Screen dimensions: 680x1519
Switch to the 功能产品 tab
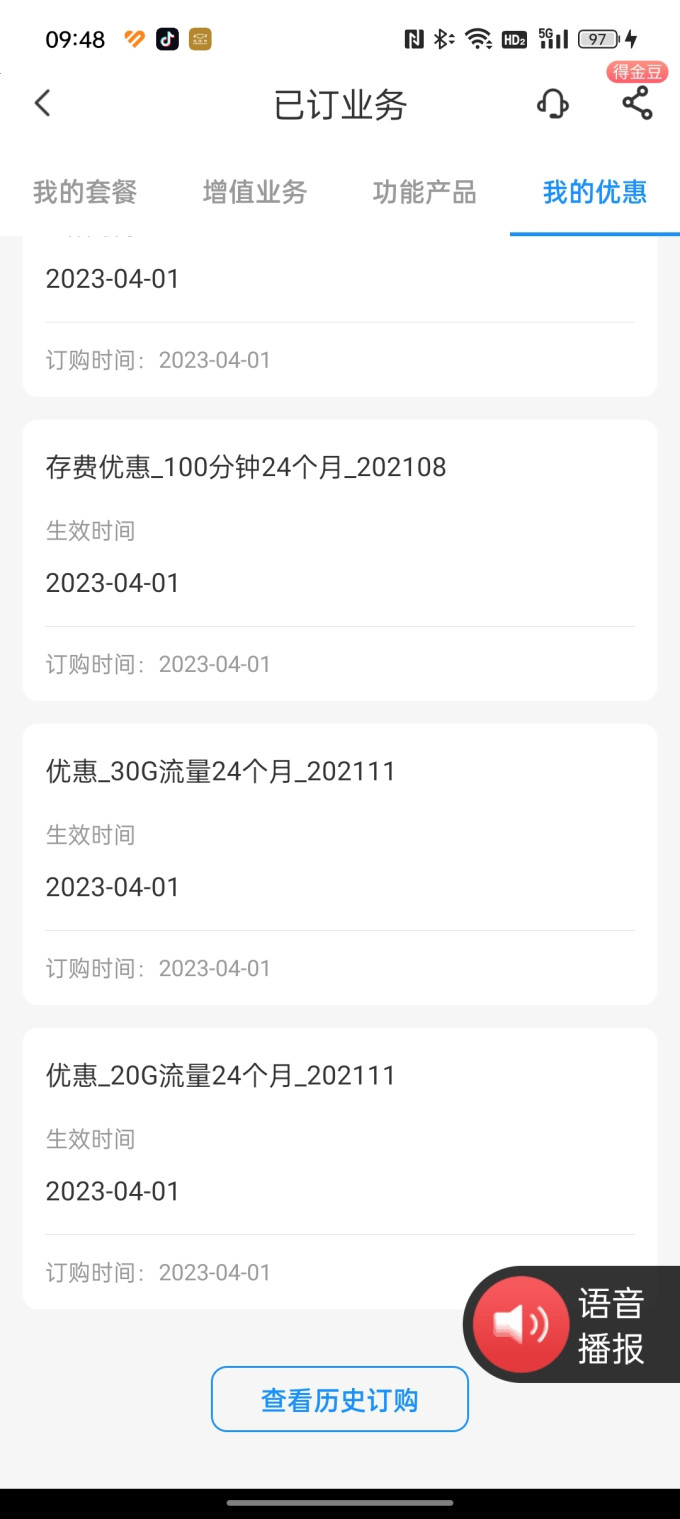point(424,192)
